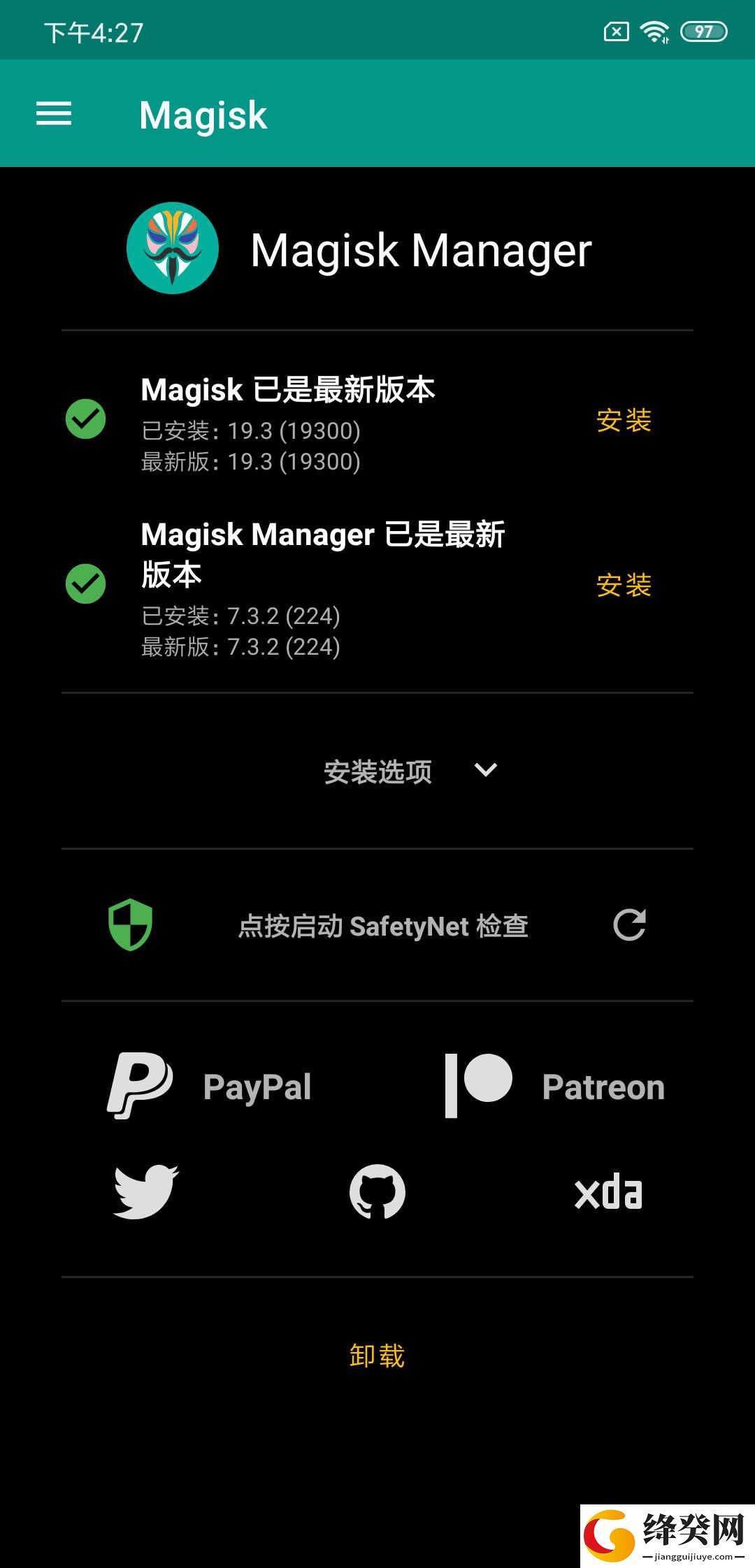
Task: Expand the 安装选项 section
Action: 411,771
